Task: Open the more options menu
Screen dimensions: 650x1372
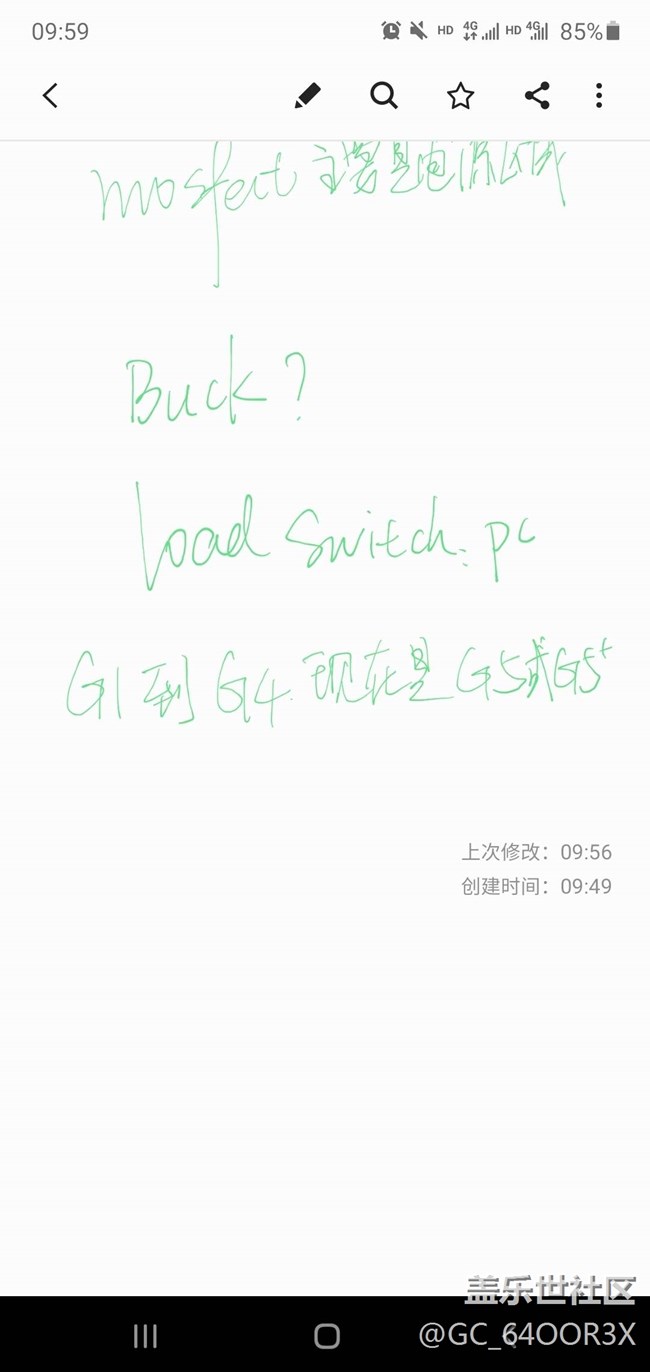Action: point(599,95)
